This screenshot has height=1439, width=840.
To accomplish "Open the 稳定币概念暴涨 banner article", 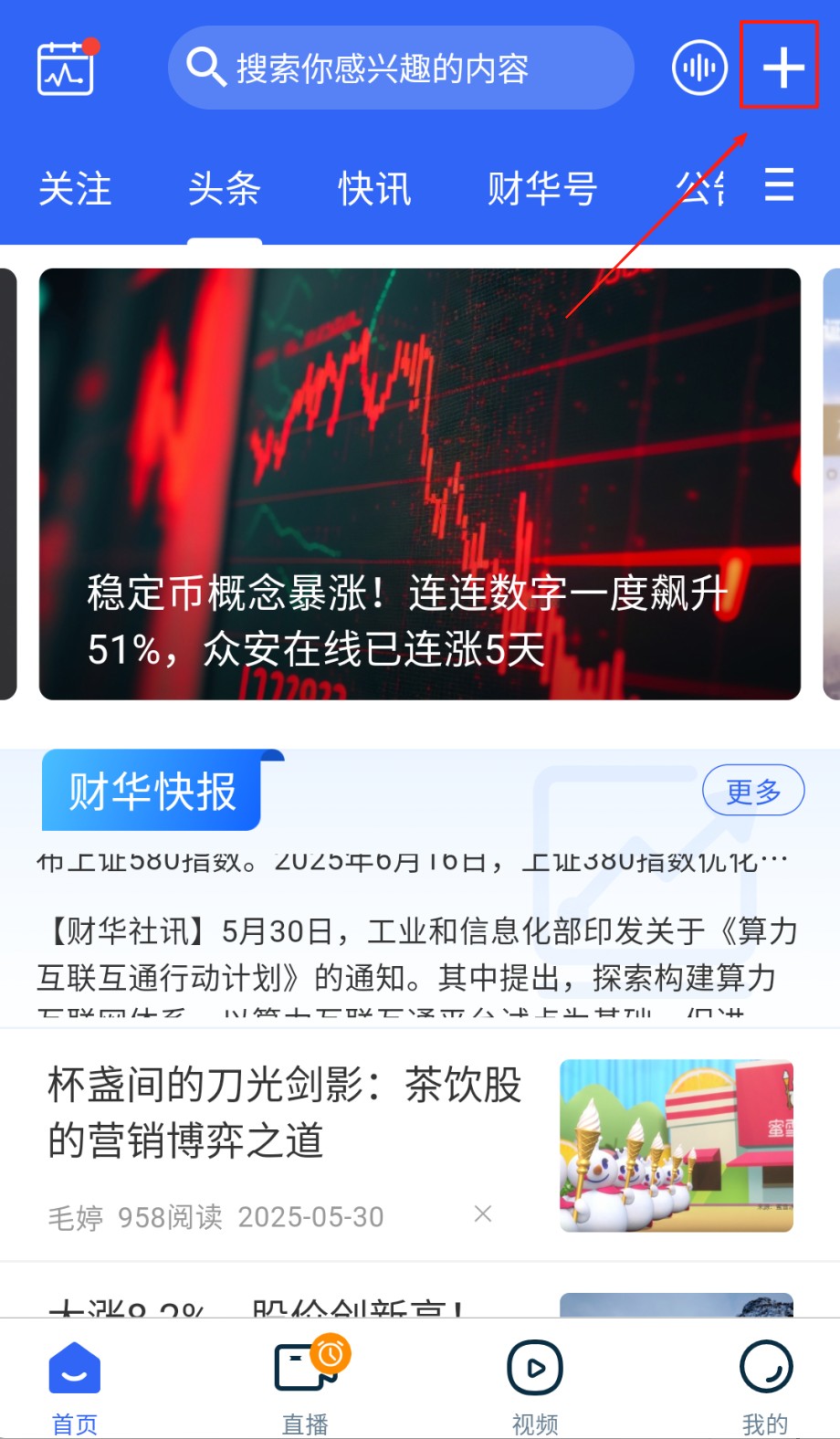I will 420,484.
